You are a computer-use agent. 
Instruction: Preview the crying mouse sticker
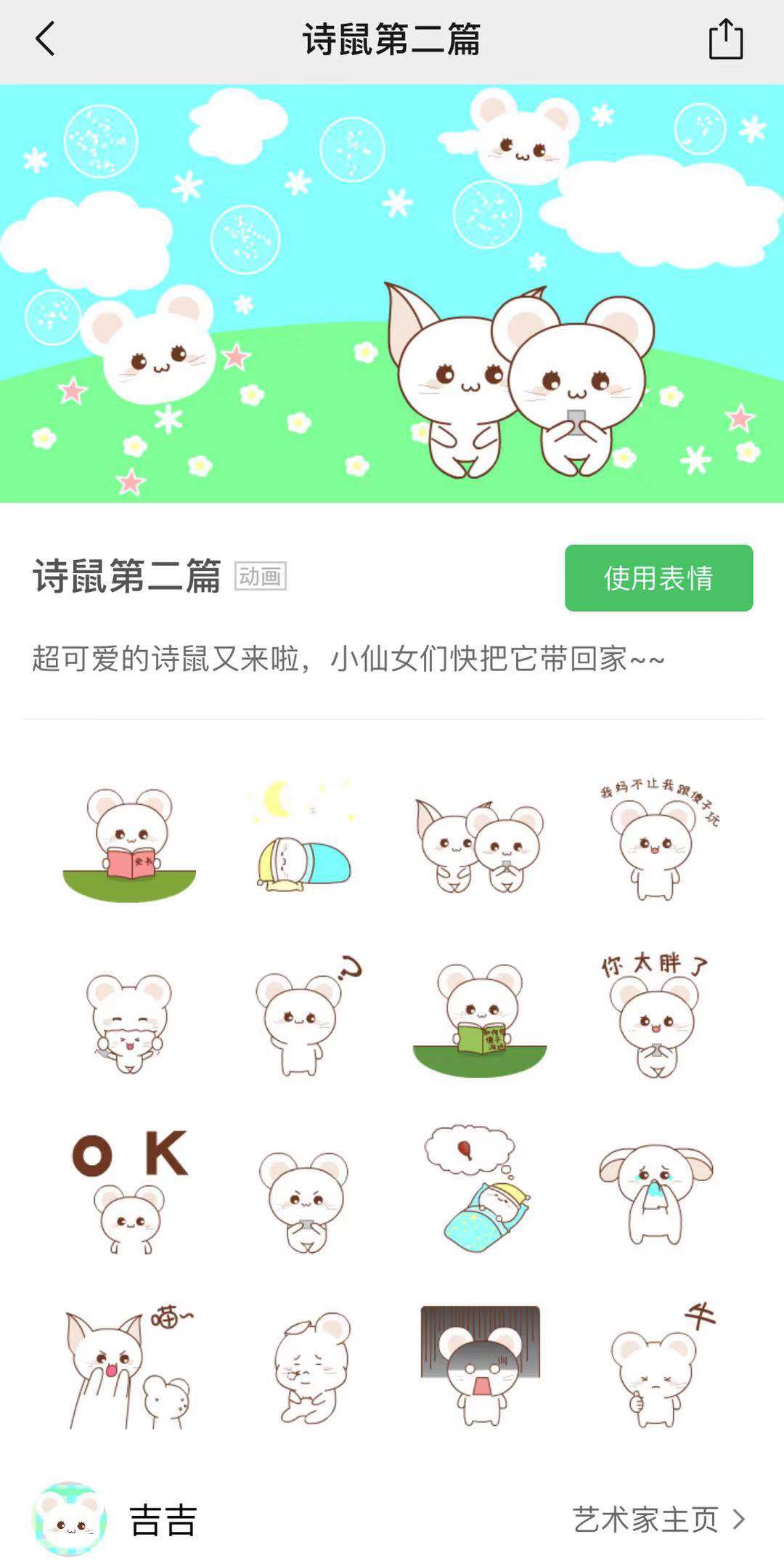[656, 1193]
